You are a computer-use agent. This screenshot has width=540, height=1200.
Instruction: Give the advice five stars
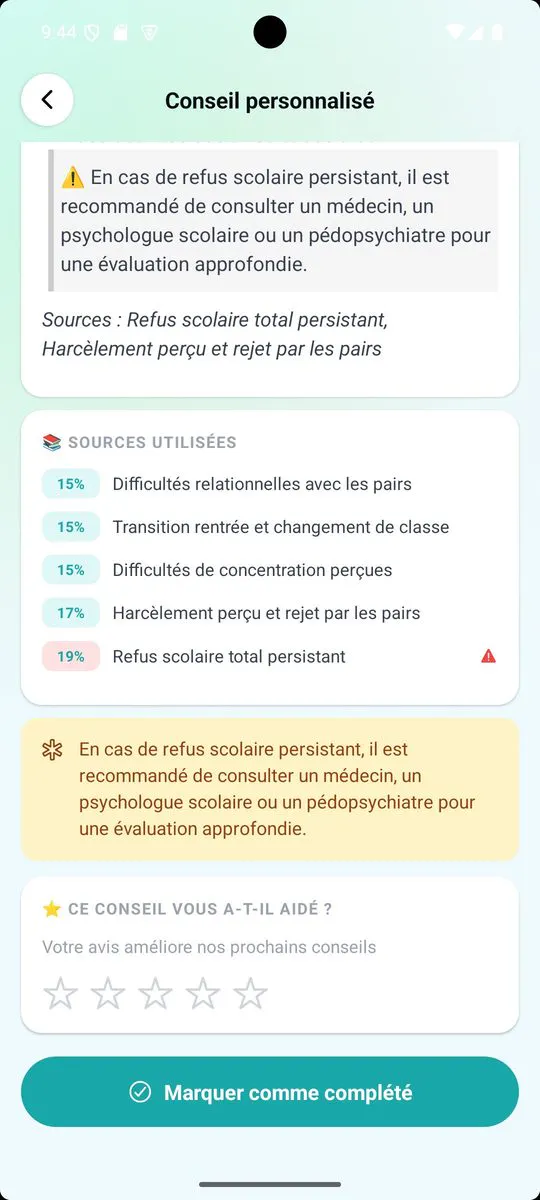point(250,993)
